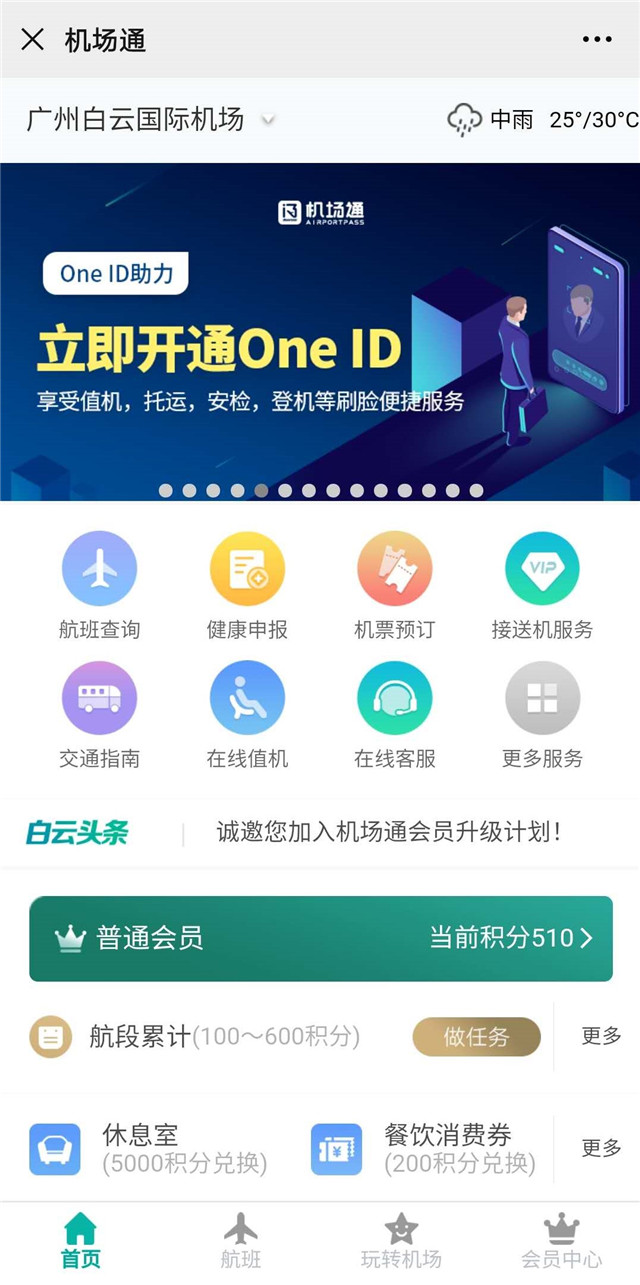Open the 白云头条 membership upgrade headline
Viewport: 640px width, 1285px height.
point(388,832)
